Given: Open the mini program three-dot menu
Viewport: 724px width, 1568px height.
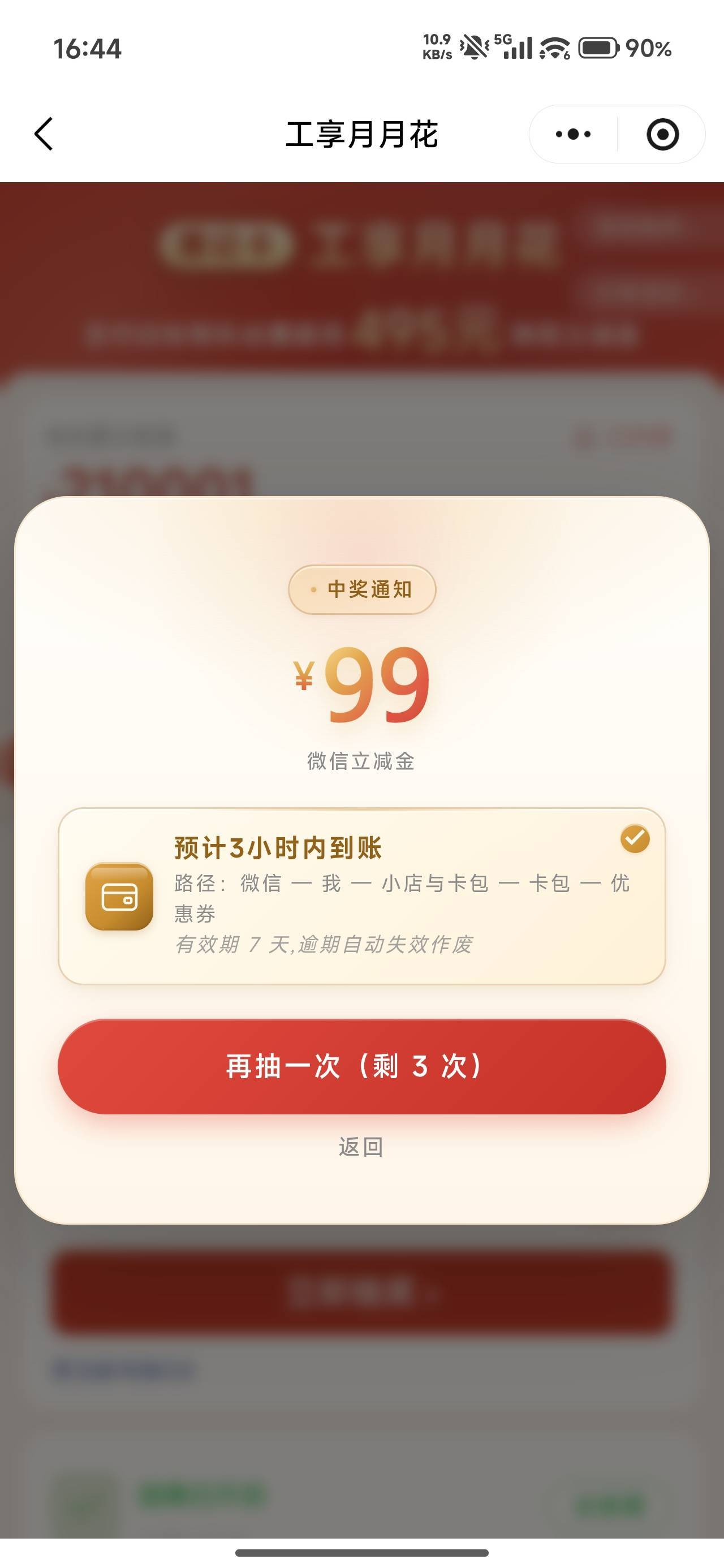Looking at the screenshot, I should click(573, 134).
